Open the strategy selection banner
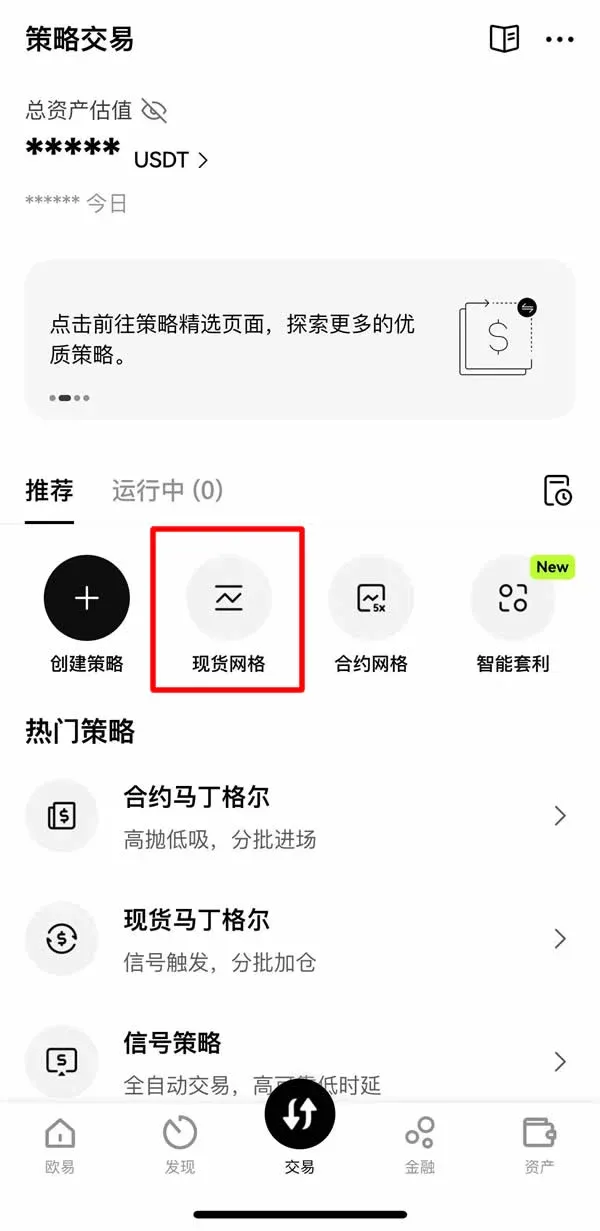This screenshot has height=1231, width=600. (x=299, y=339)
